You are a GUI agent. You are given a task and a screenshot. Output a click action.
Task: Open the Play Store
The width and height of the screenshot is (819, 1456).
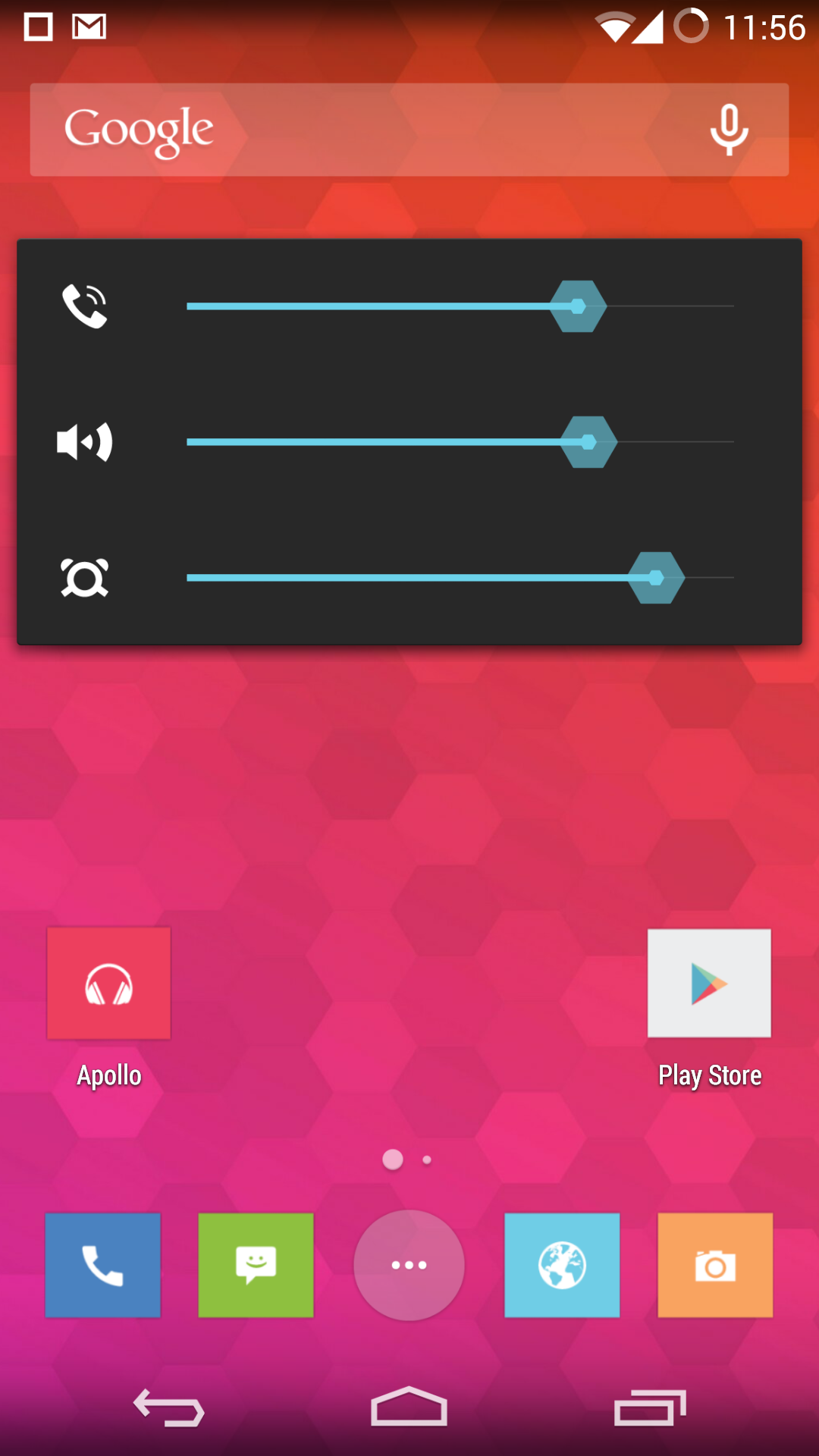pyautogui.click(x=710, y=1008)
